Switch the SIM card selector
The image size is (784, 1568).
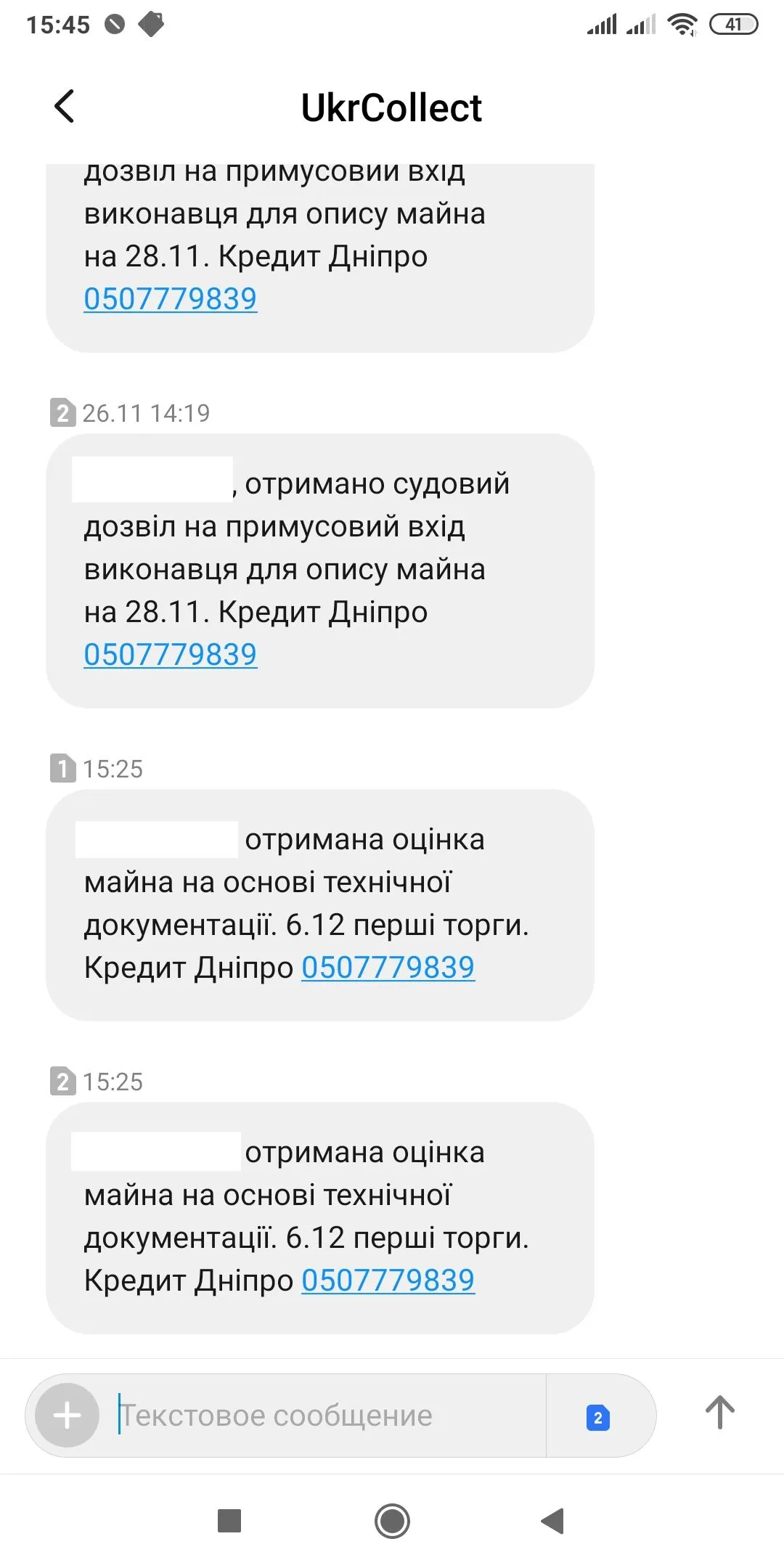point(597,1417)
